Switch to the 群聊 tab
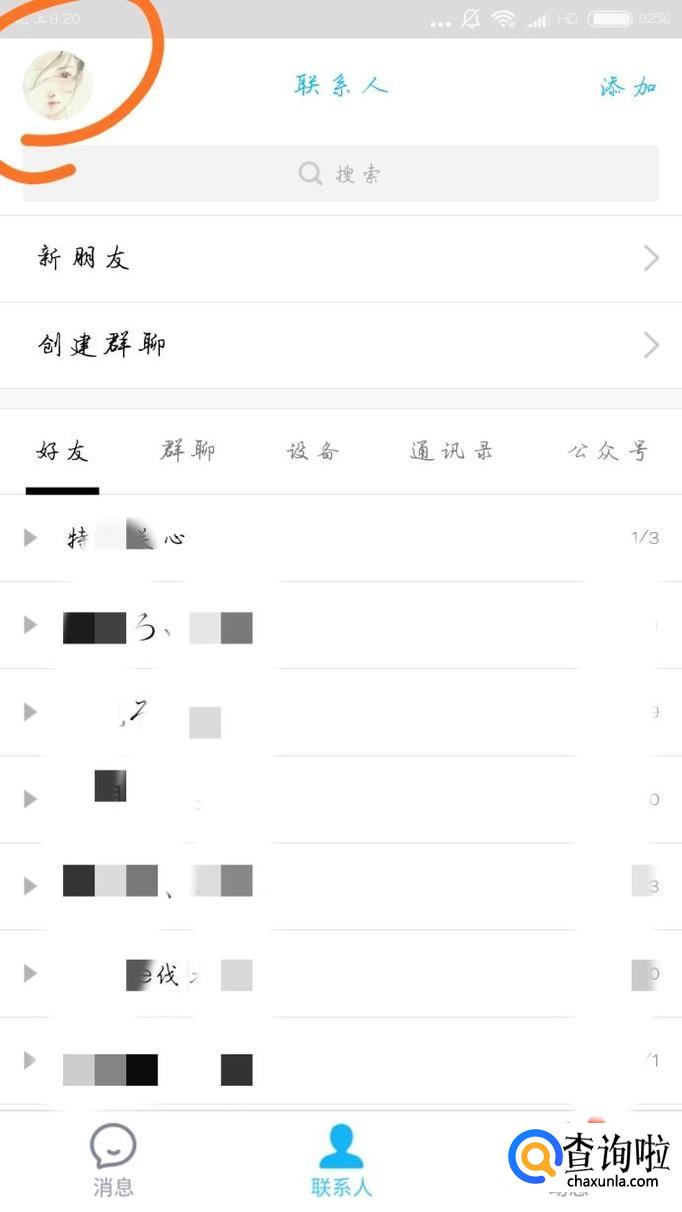Image resolution: width=682 pixels, height=1212 pixels. click(x=188, y=451)
